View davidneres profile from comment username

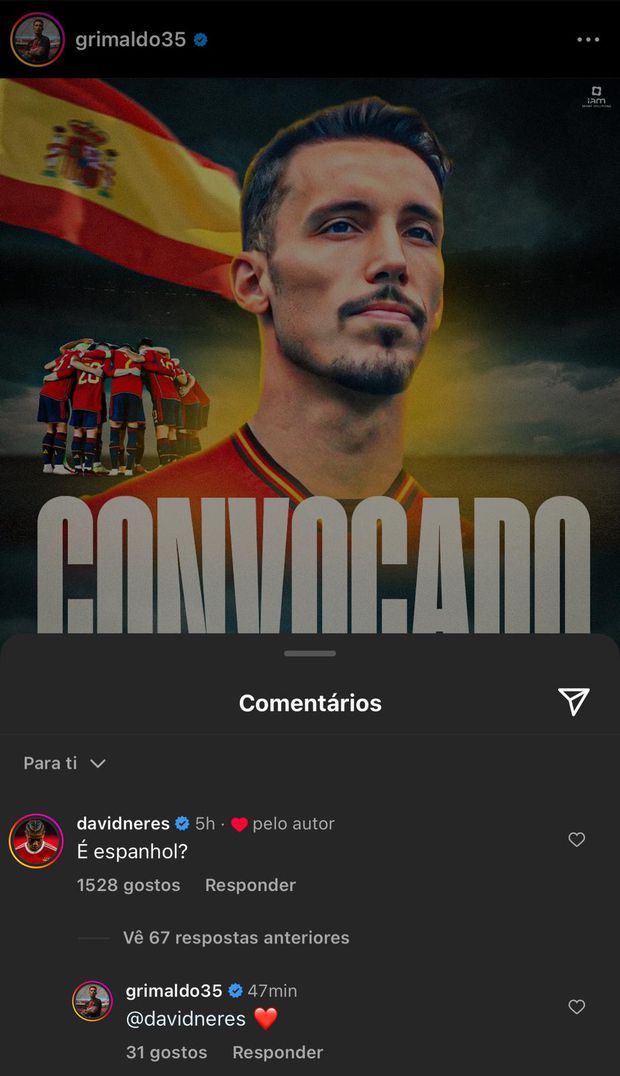123,823
